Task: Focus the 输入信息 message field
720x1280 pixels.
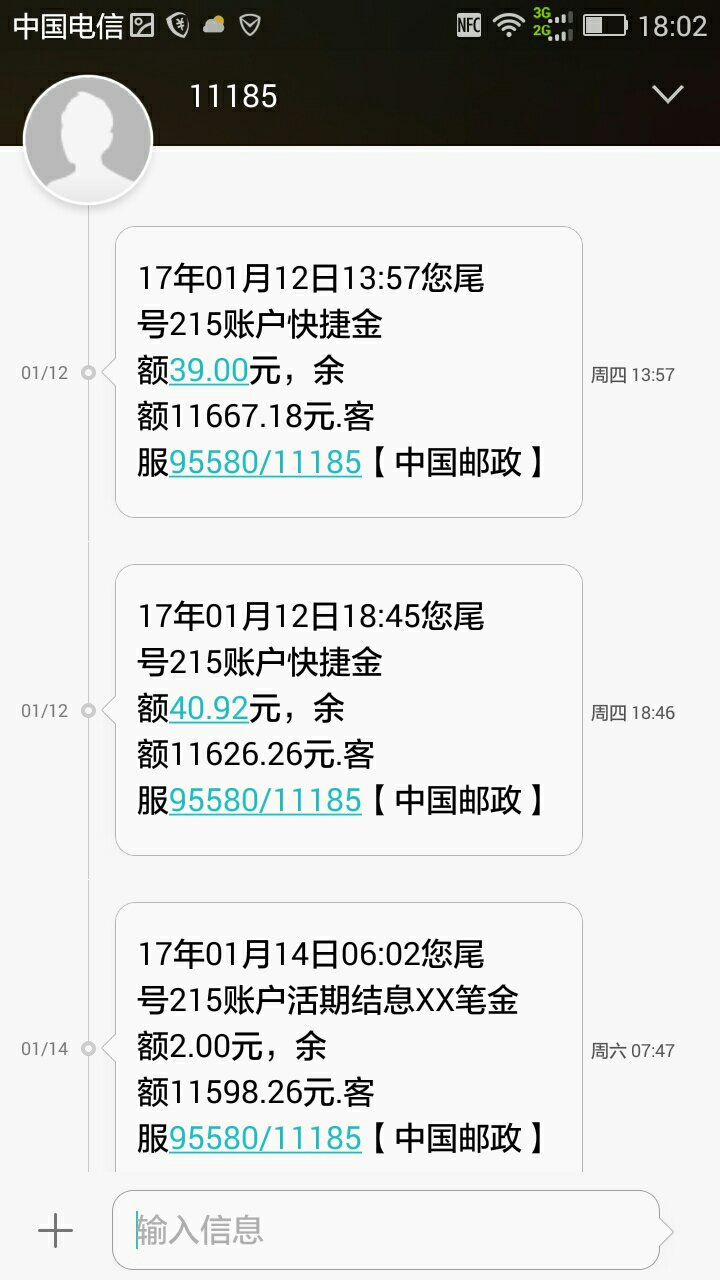Action: point(385,1230)
